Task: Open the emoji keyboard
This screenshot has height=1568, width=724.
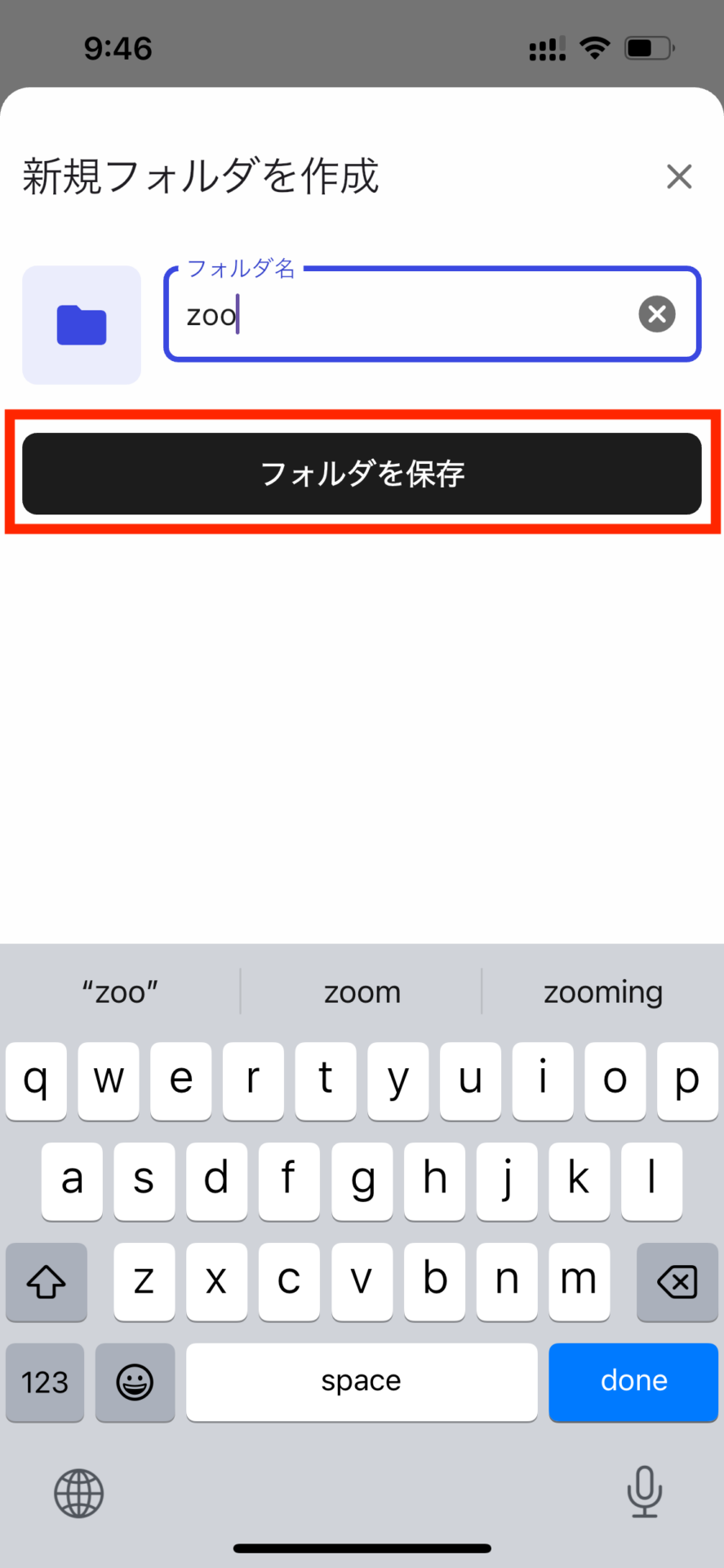Action: [x=135, y=1382]
